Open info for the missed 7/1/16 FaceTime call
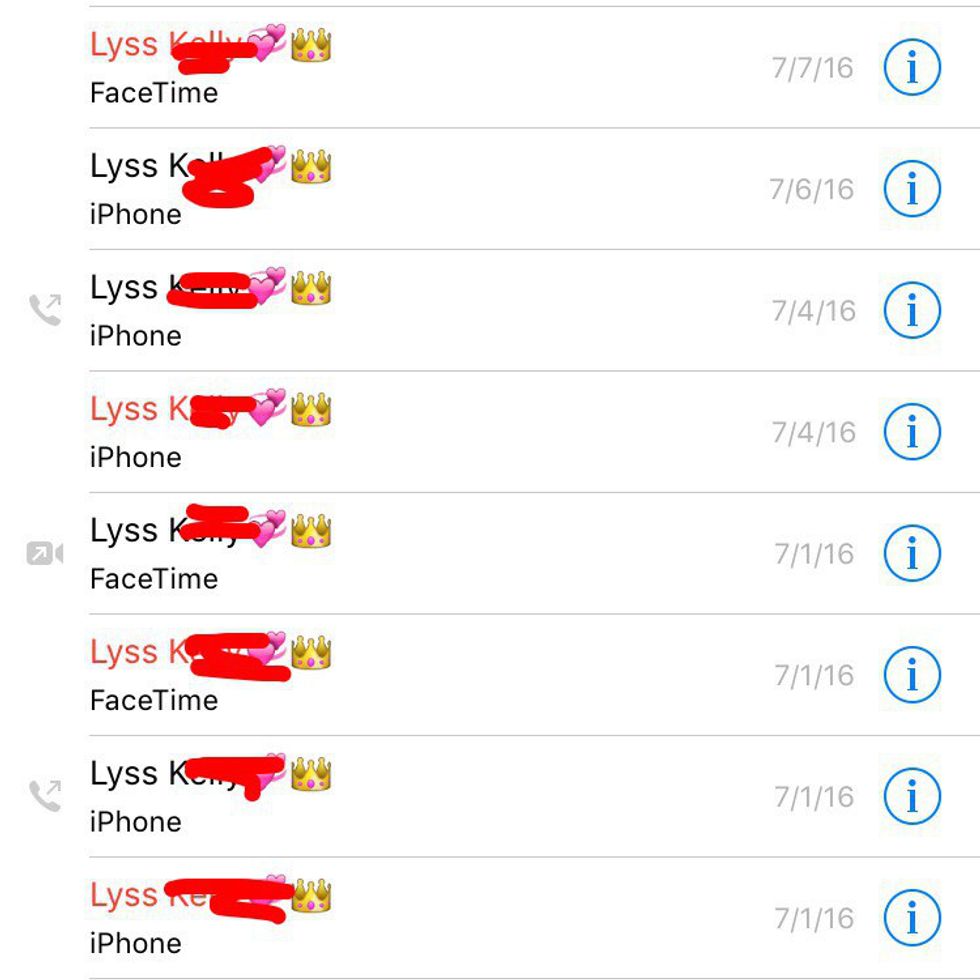 [x=912, y=675]
